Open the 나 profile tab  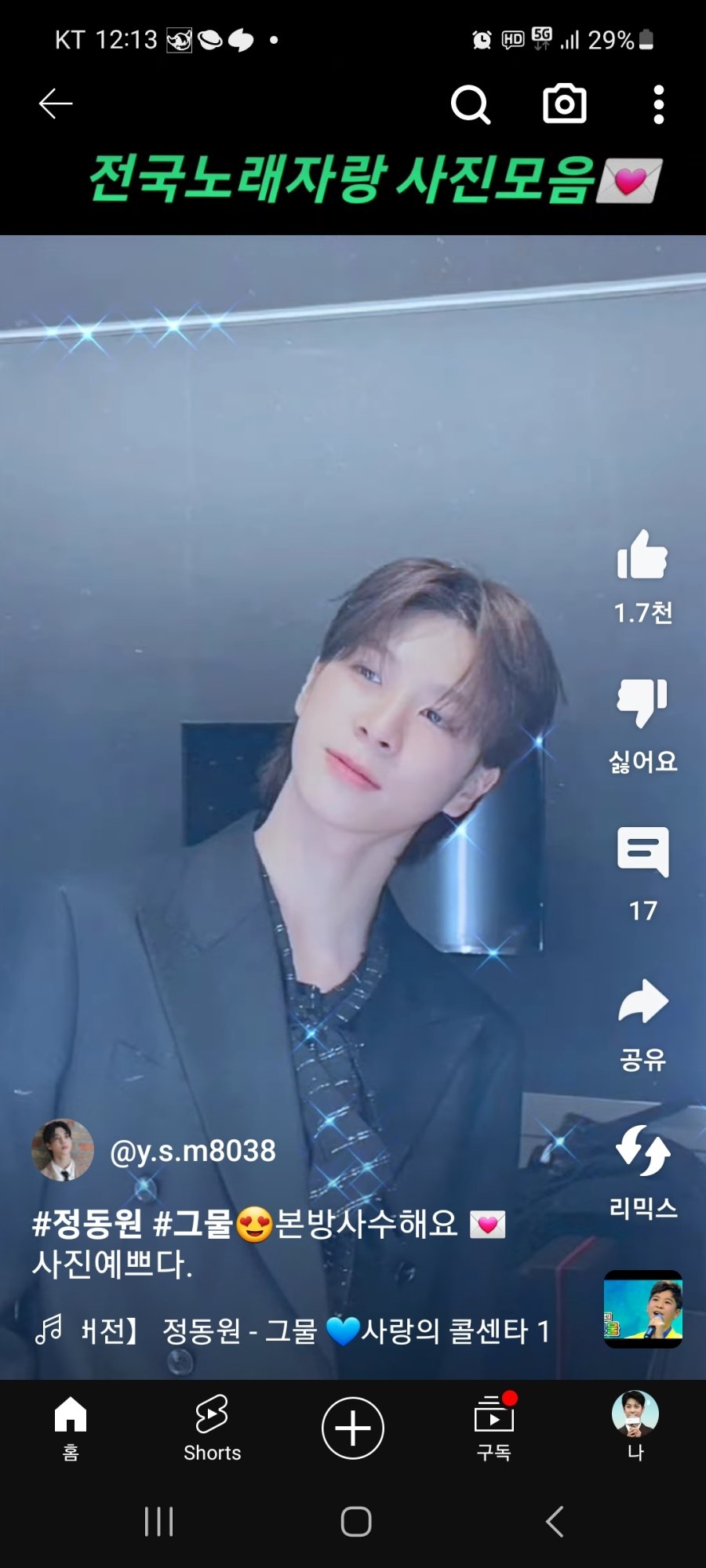pos(635,1428)
